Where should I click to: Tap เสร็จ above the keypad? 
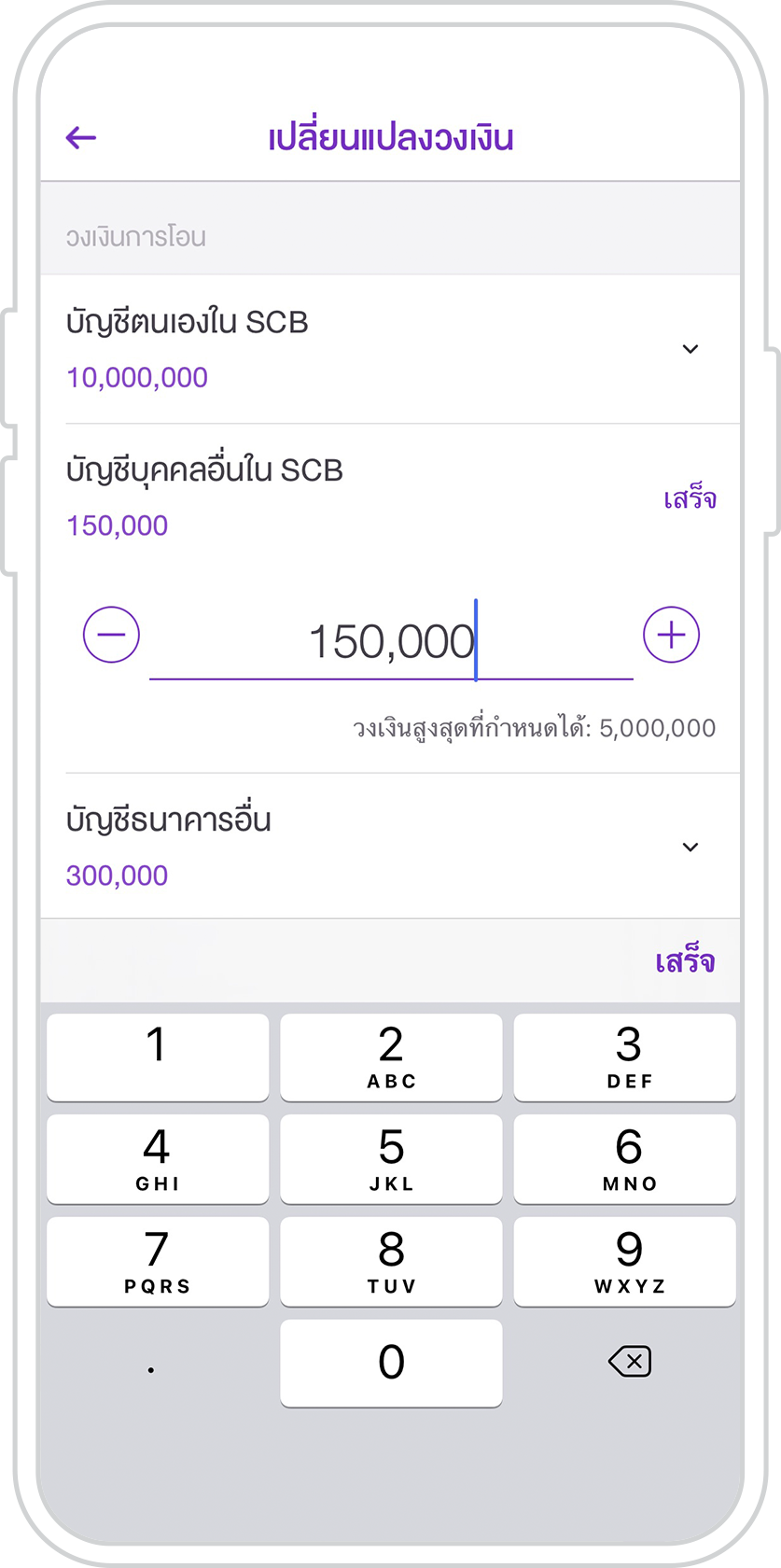685,961
